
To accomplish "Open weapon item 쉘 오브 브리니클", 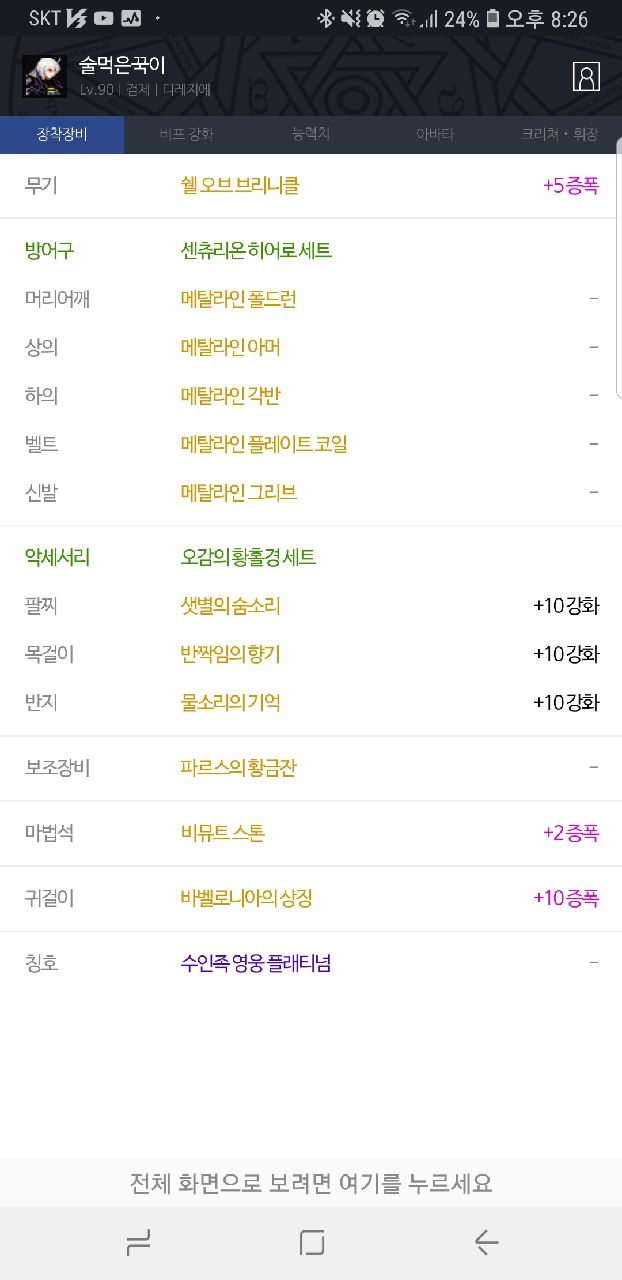I will click(240, 185).
